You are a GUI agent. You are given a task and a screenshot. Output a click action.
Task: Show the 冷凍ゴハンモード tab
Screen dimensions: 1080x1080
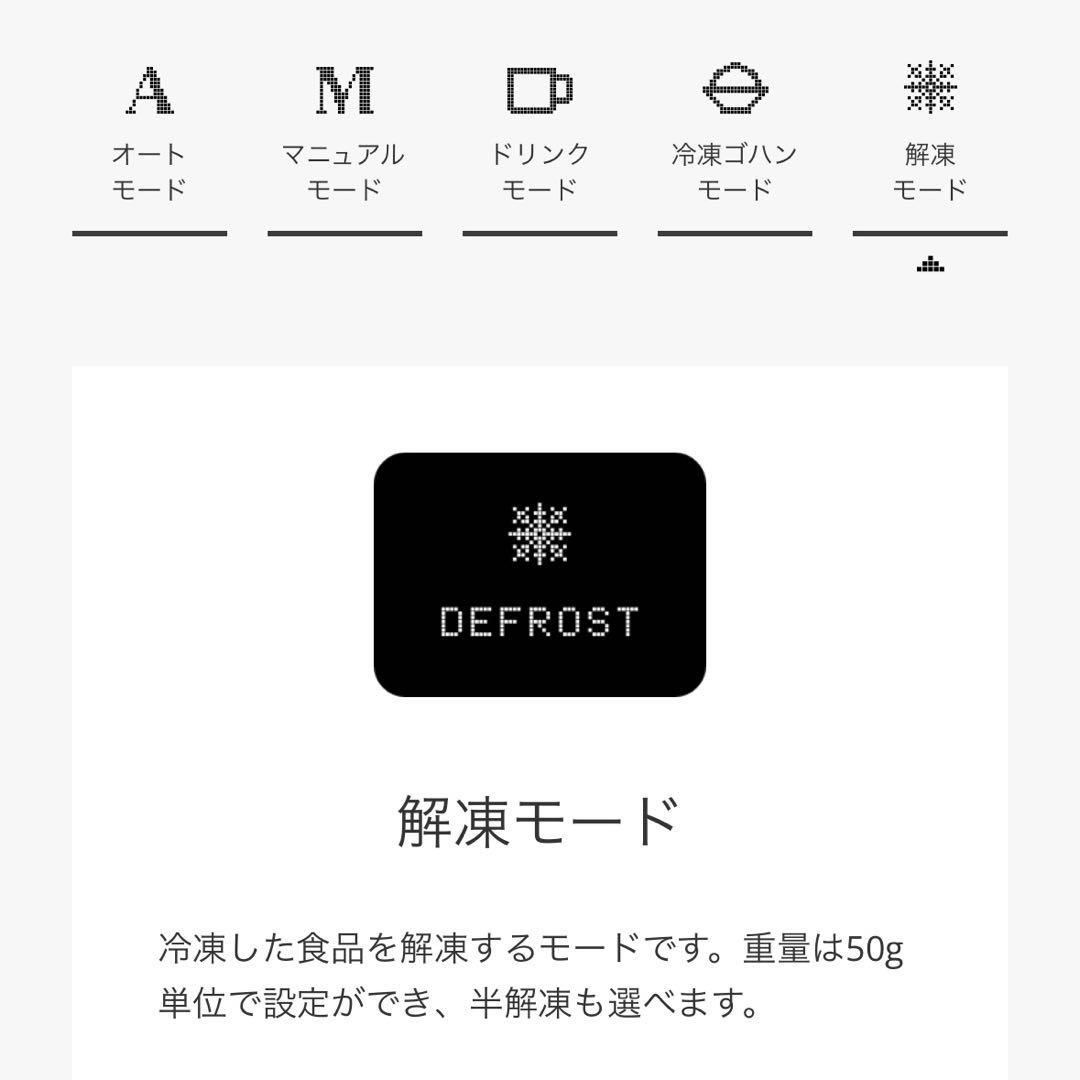click(x=734, y=140)
